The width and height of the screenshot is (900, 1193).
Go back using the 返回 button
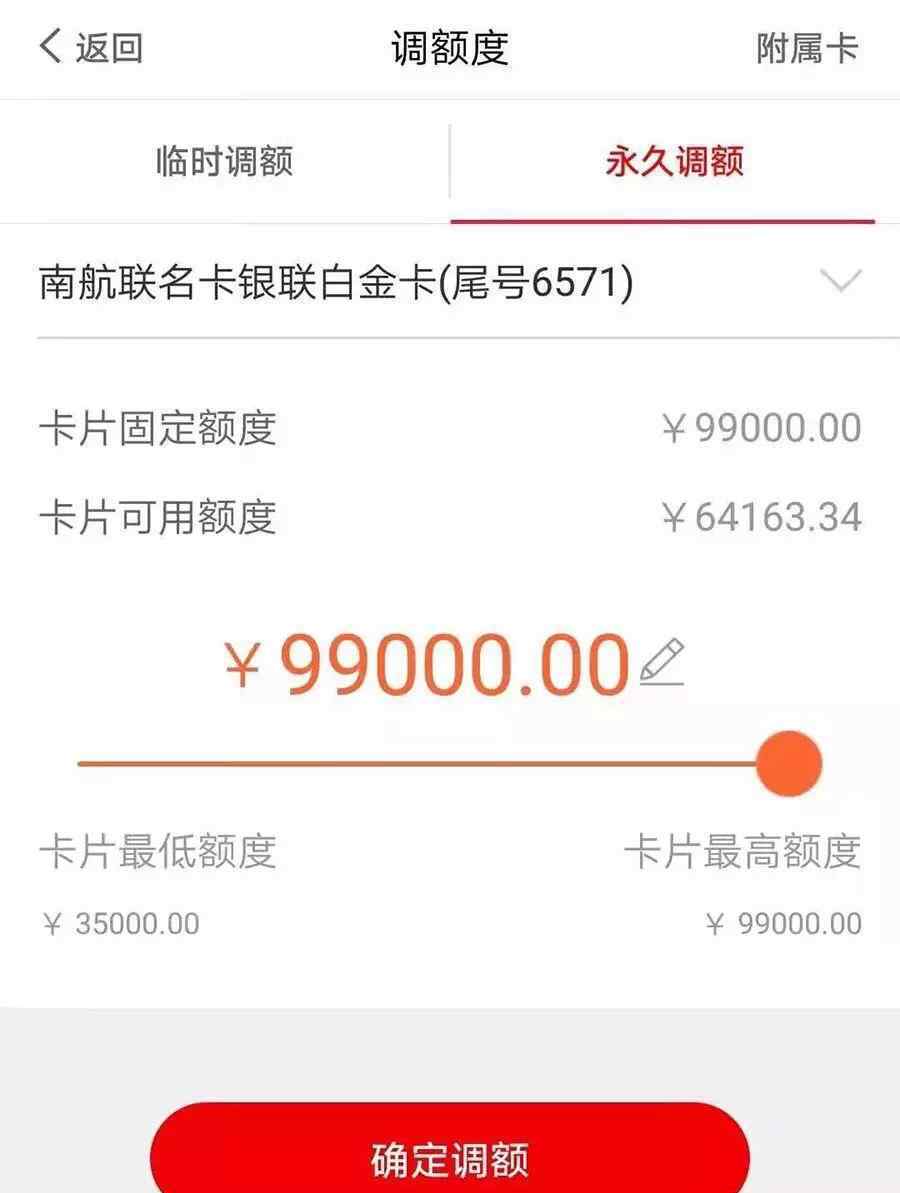tap(90, 48)
